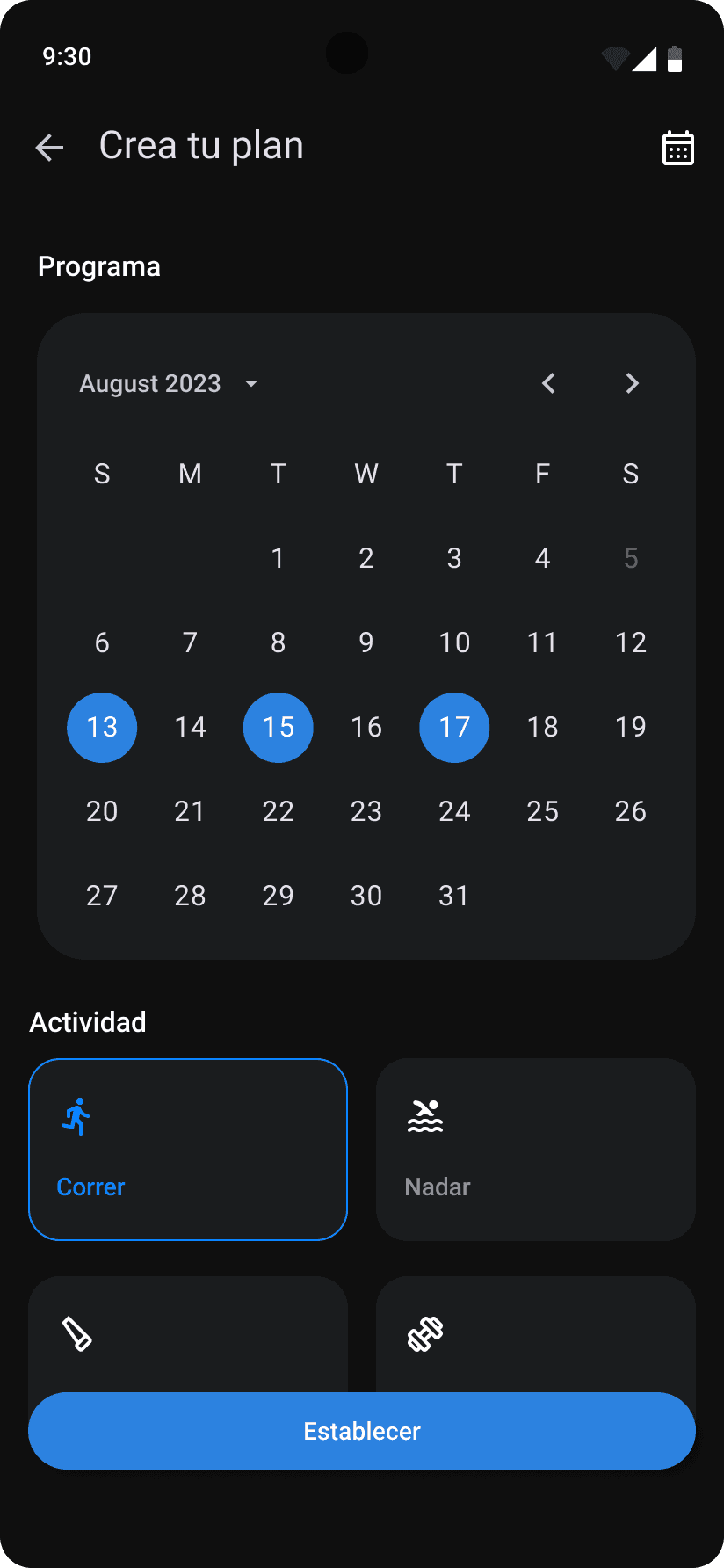Tap selected date 17
The width and height of the screenshot is (724, 1568).
click(x=454, y=727)
